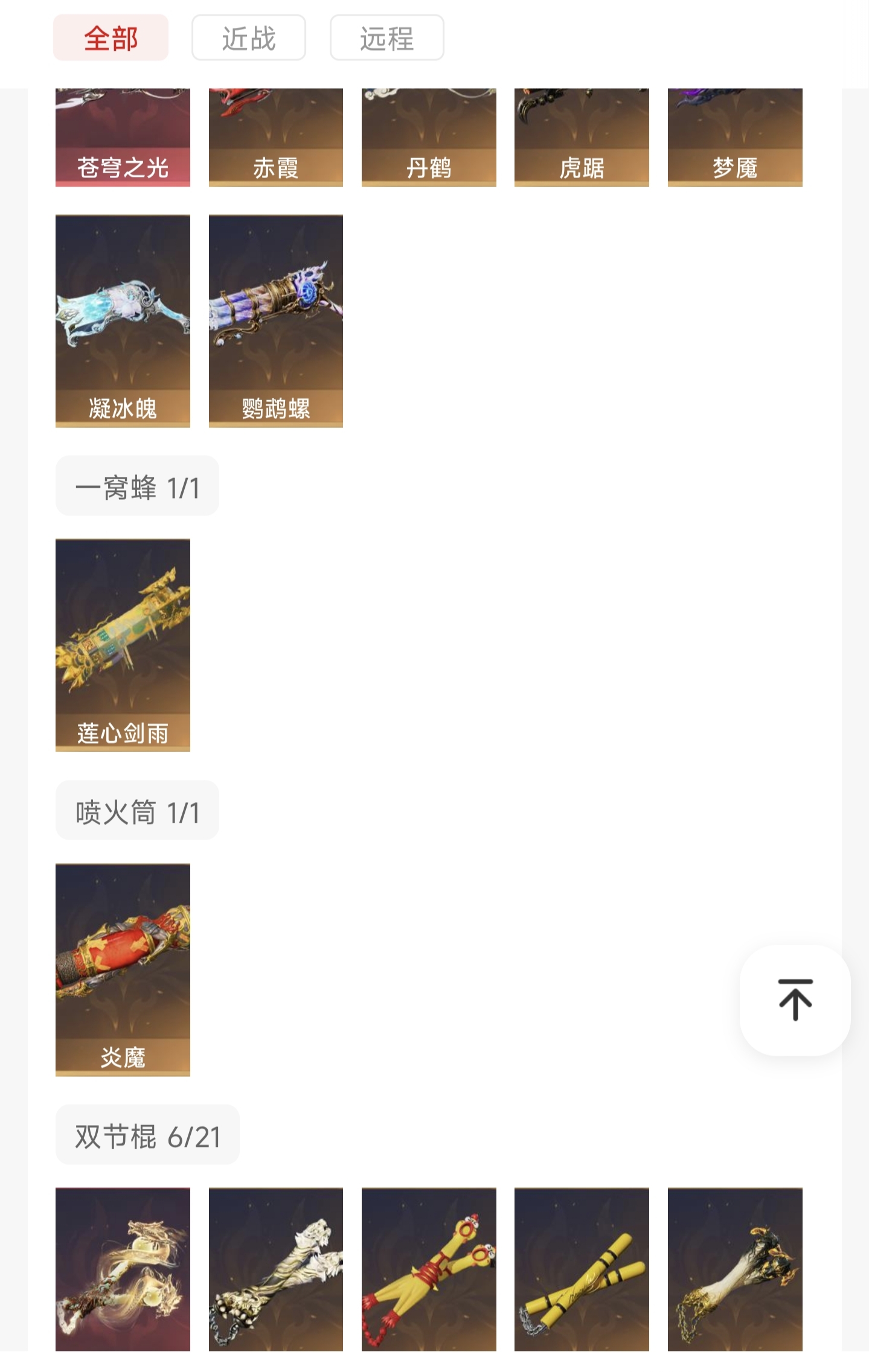Screen dimensions: 869x1372
Task: Open the 丹鹤 skin card
Action: (x=429, y=139)
